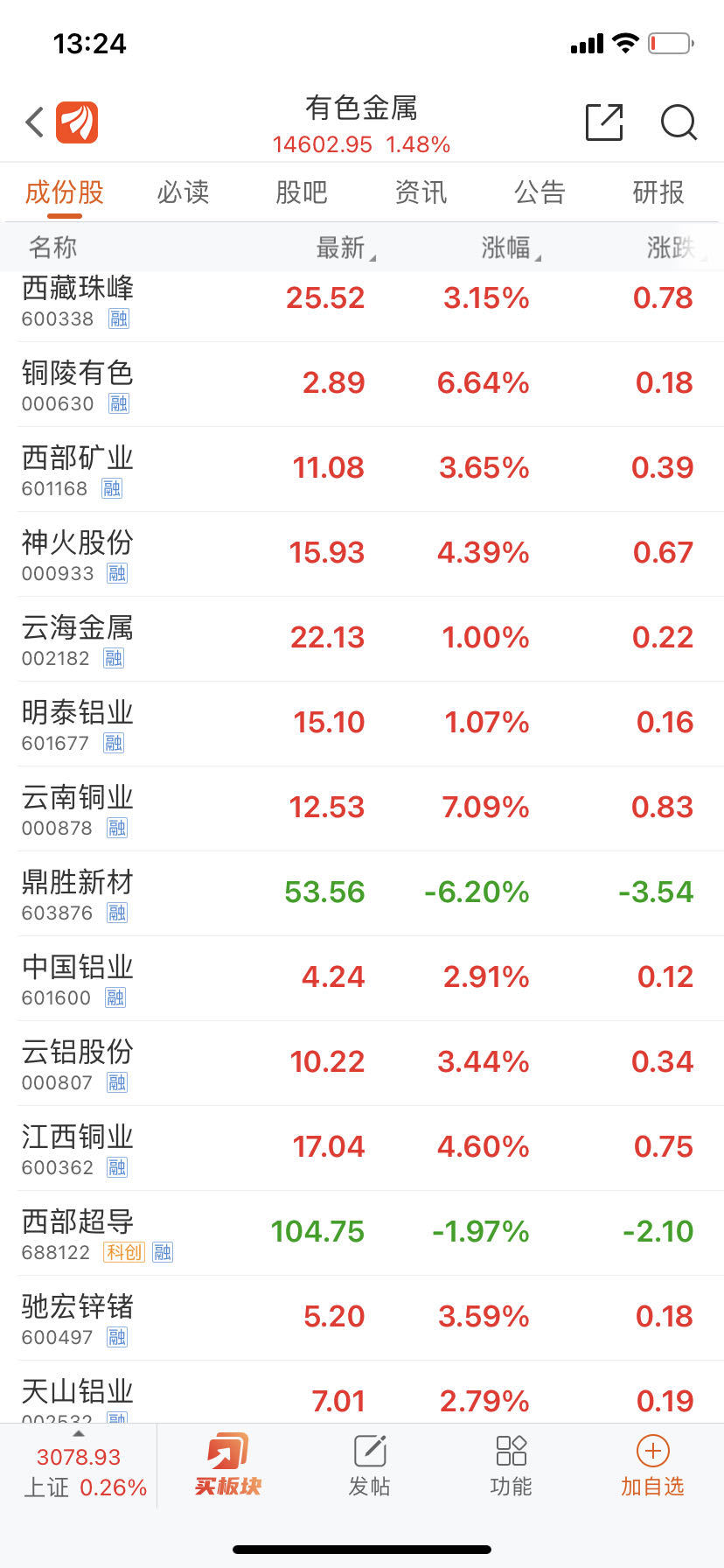Add sector to watchlist with 加自选
The width and height of the screenshot is (724, 1568).
pyautogui.click(x=652, y=1465)
